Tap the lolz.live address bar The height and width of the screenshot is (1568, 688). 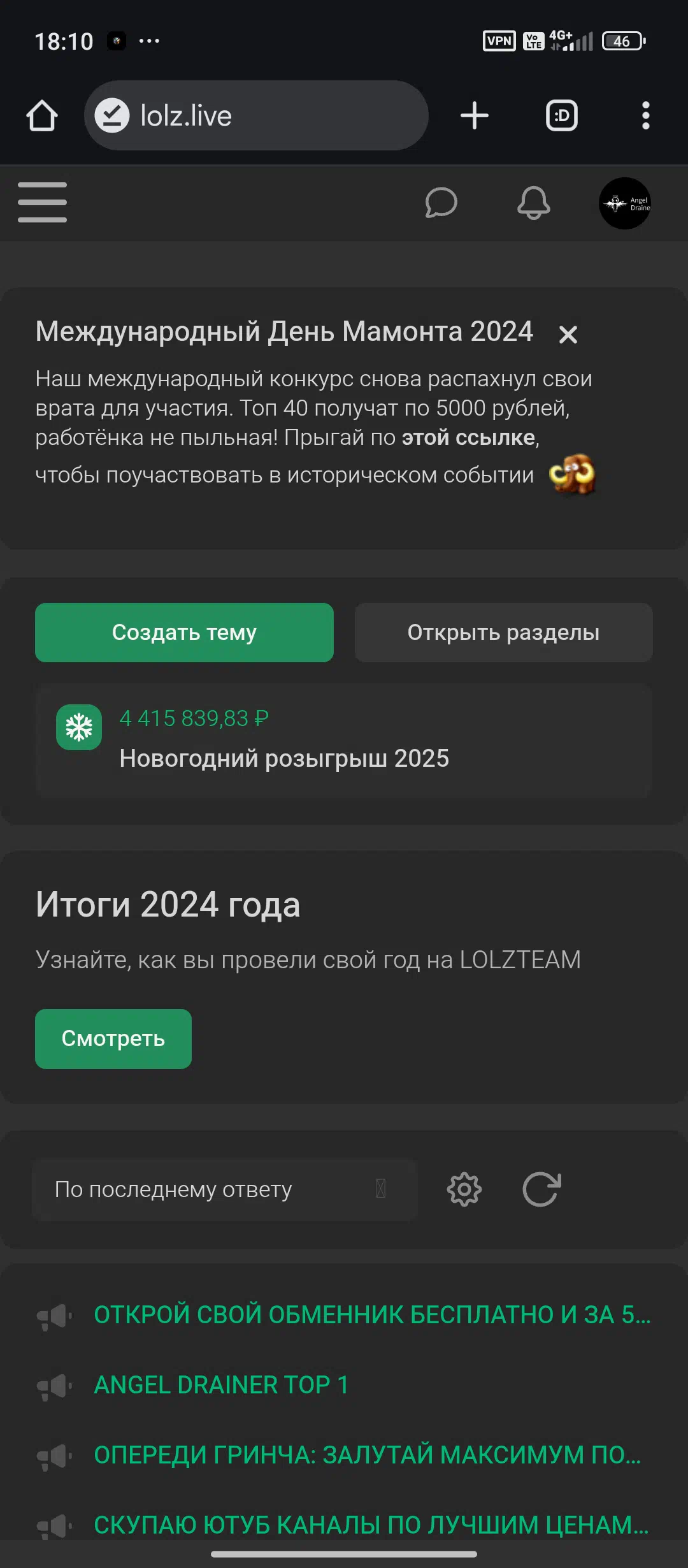click(x=256, y=115)
